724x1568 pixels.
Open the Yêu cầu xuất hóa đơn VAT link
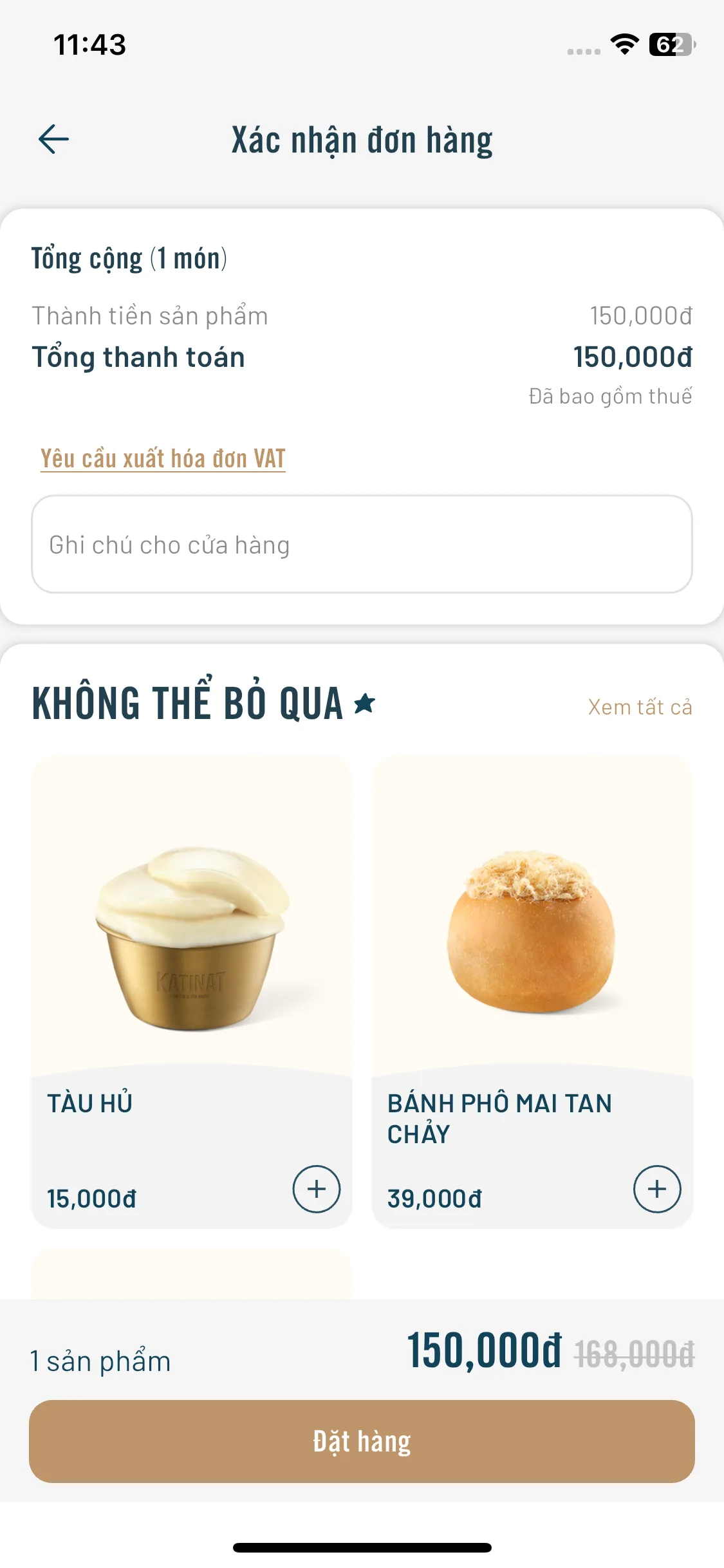pyautogui.click(x=162, y=458)
